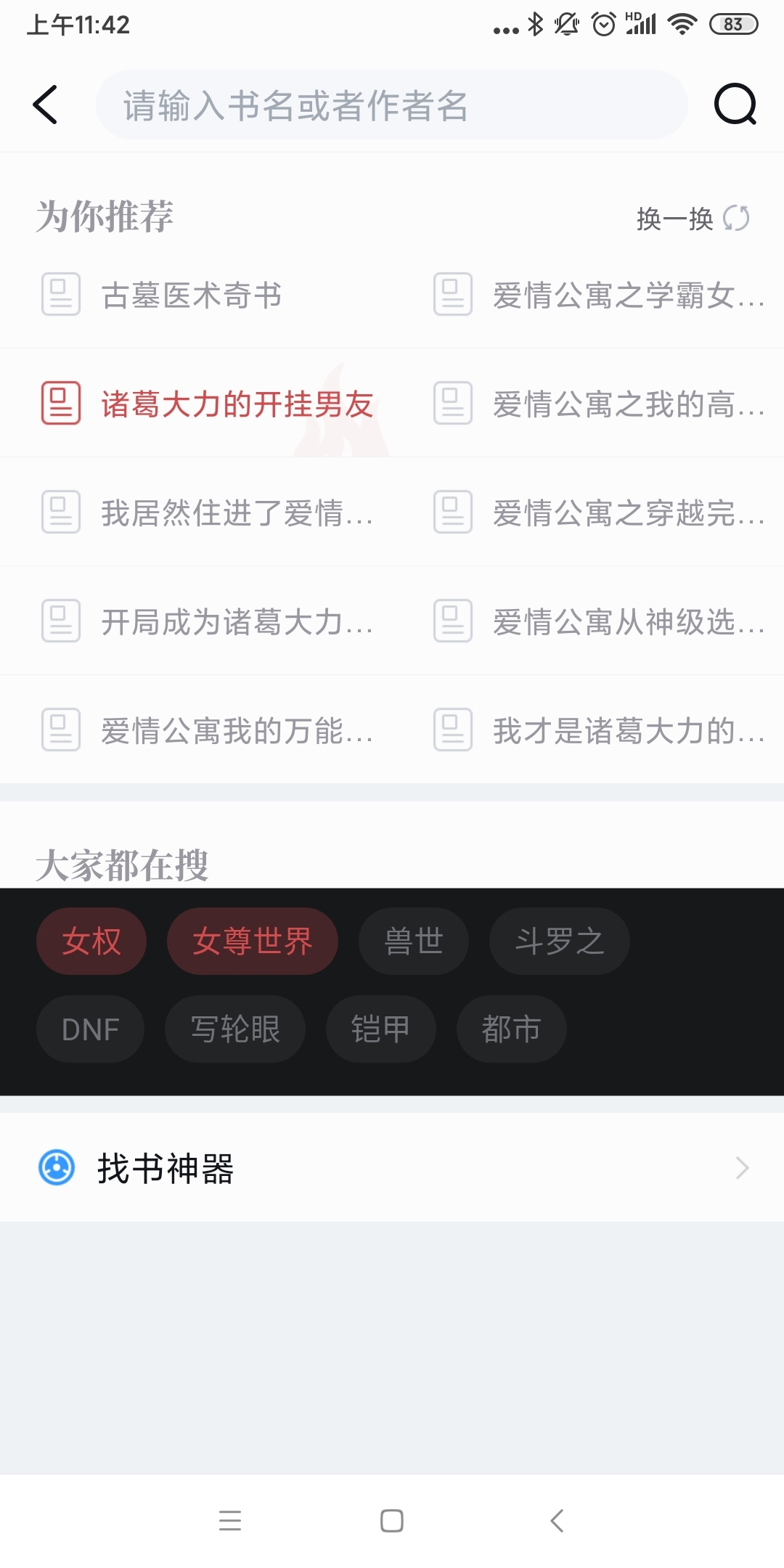This screenshot has height=1568, width=784.
Task: Tap the system home button
Action: 392,1520
